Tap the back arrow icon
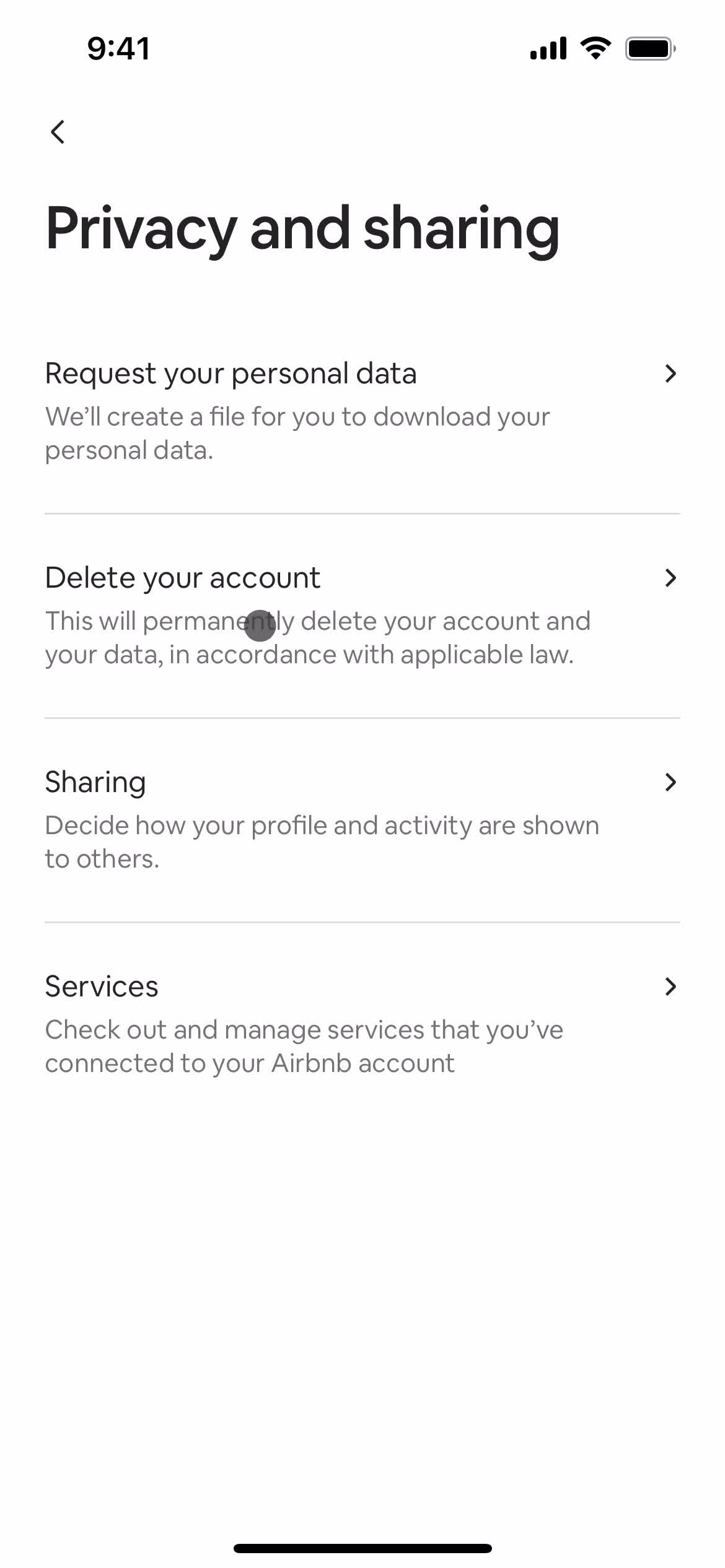Screen dimensions: 725x1568 [x=59, y=132]
